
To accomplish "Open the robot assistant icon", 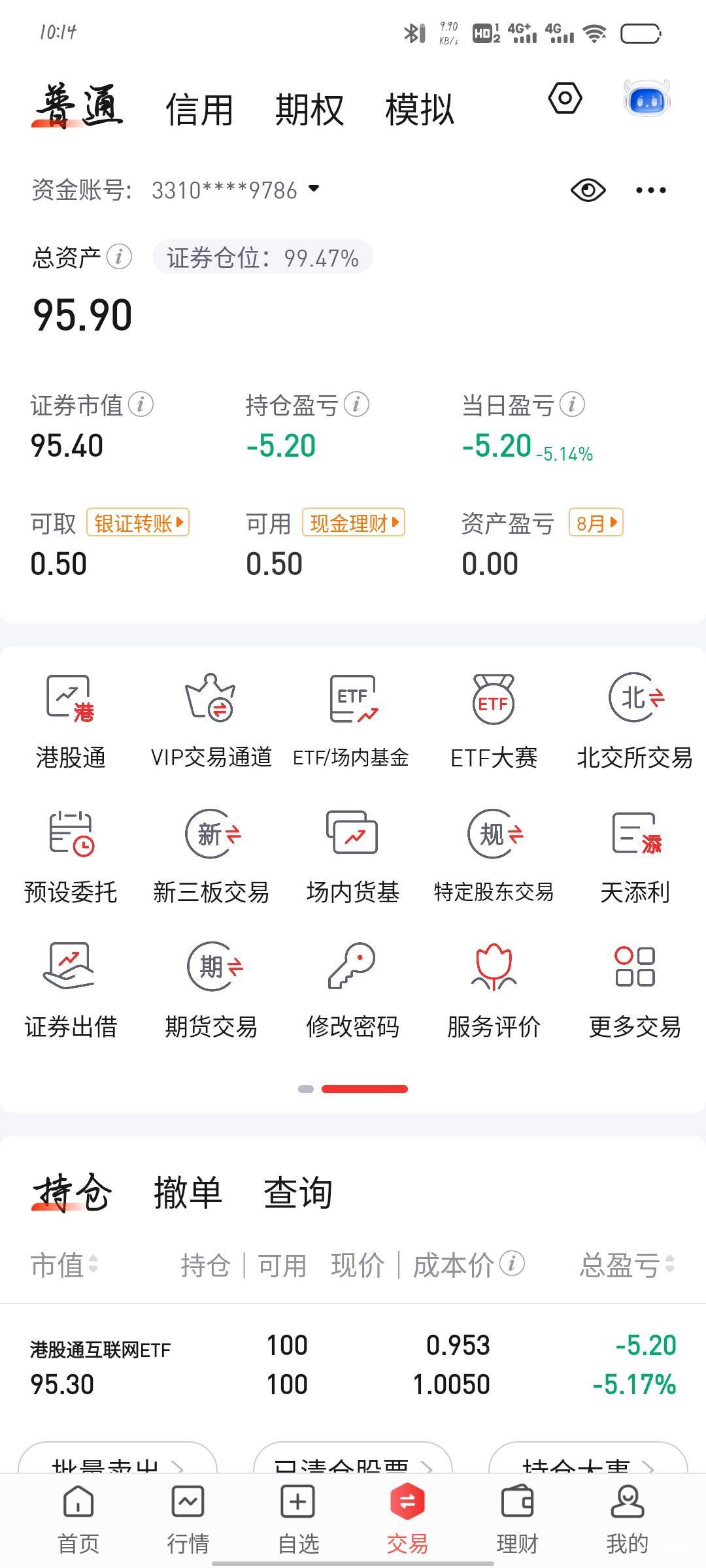I will [x=647, y=99].
